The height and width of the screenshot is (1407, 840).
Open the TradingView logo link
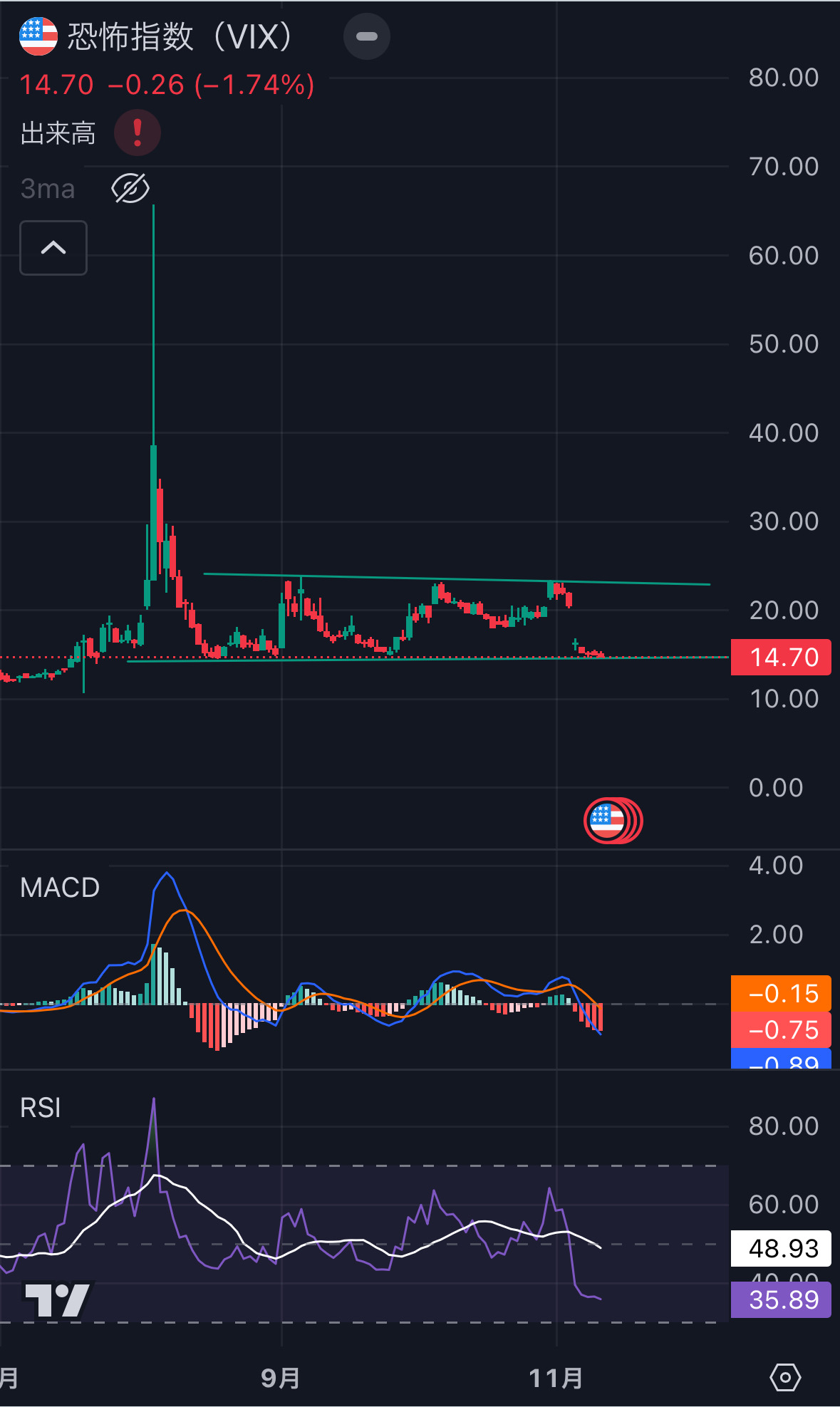pos(57,1300)
